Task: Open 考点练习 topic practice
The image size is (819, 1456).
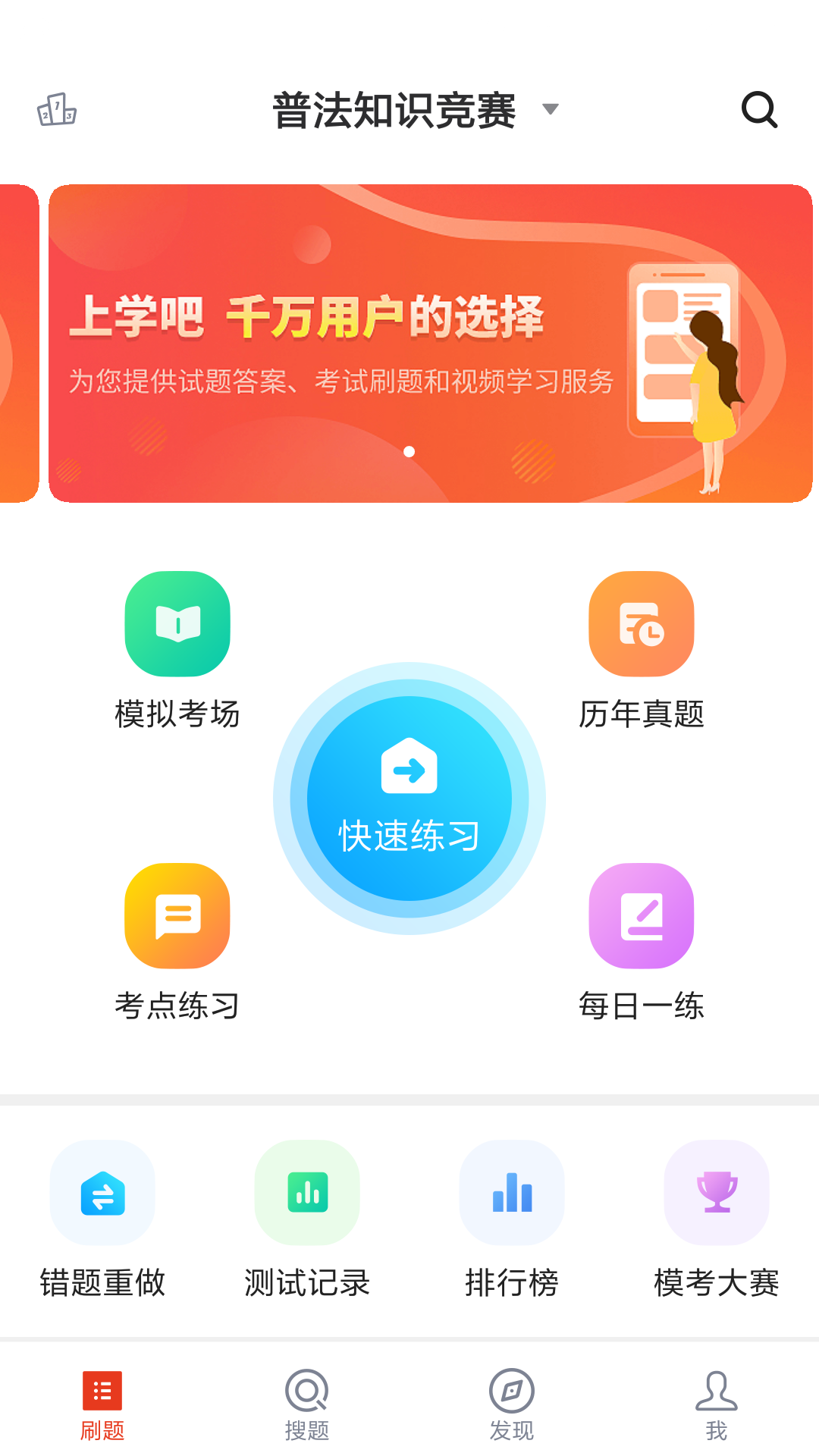Action: pos(177,916)
